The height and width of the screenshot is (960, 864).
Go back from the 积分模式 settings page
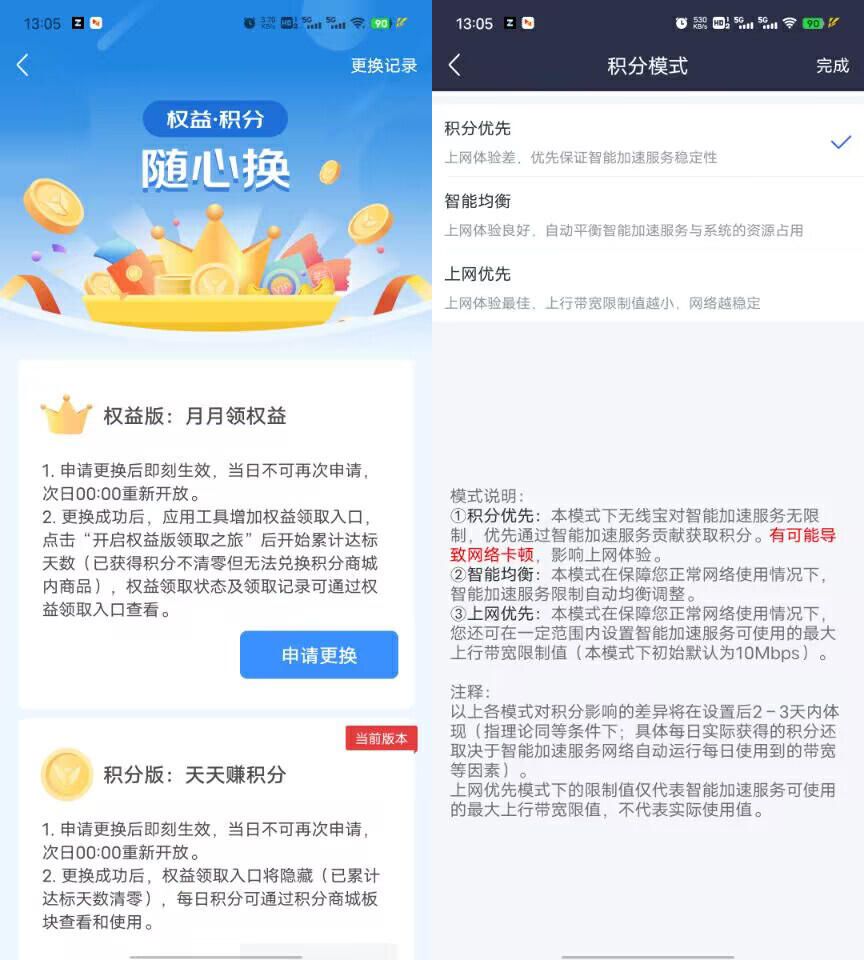(455, 66)
